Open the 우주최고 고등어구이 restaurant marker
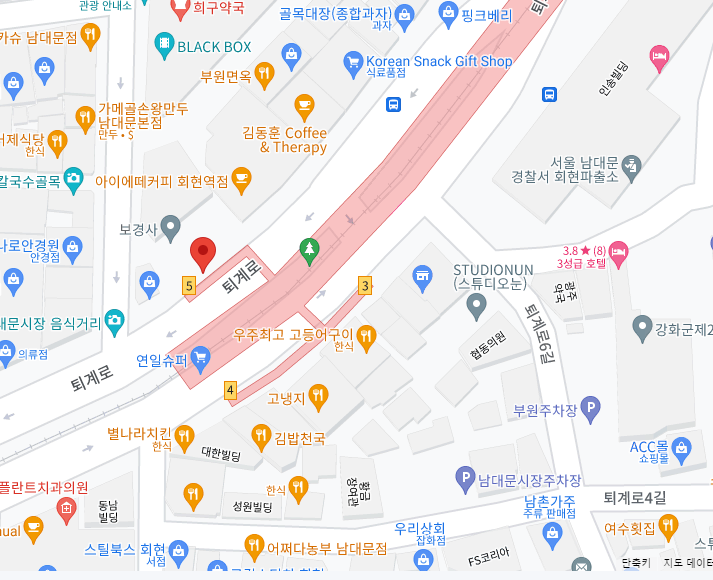This screenshot has height=580, width=713. 366,339
